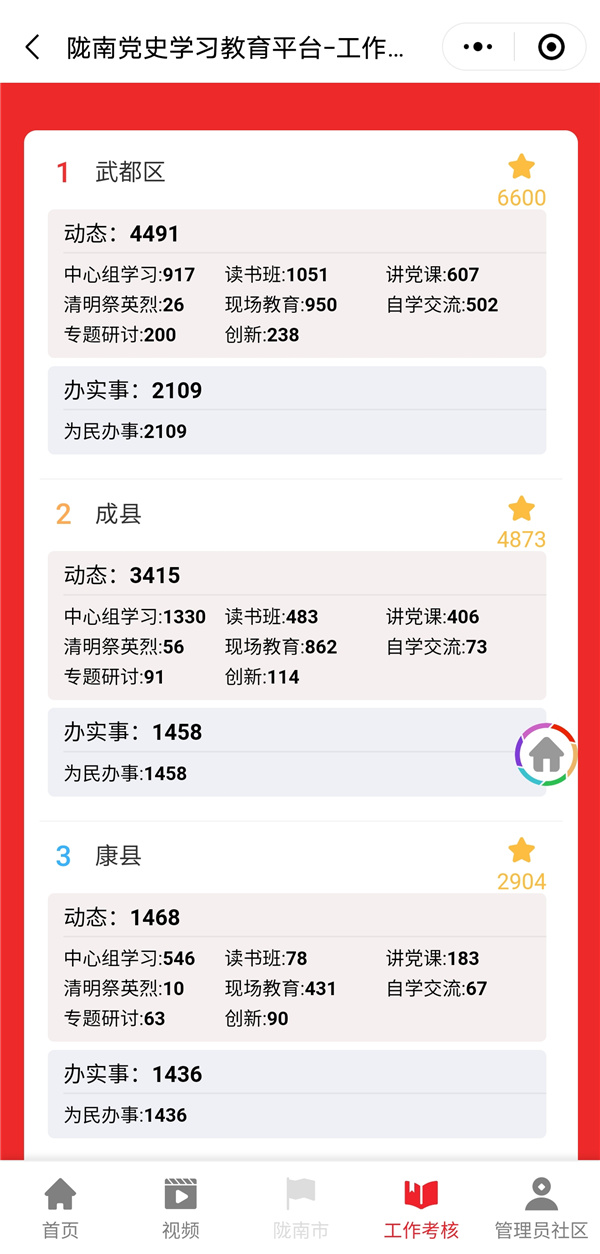Switch to the 视频 tab
The height and width of the screenshot is (1254, 600).
[180, 1207]
